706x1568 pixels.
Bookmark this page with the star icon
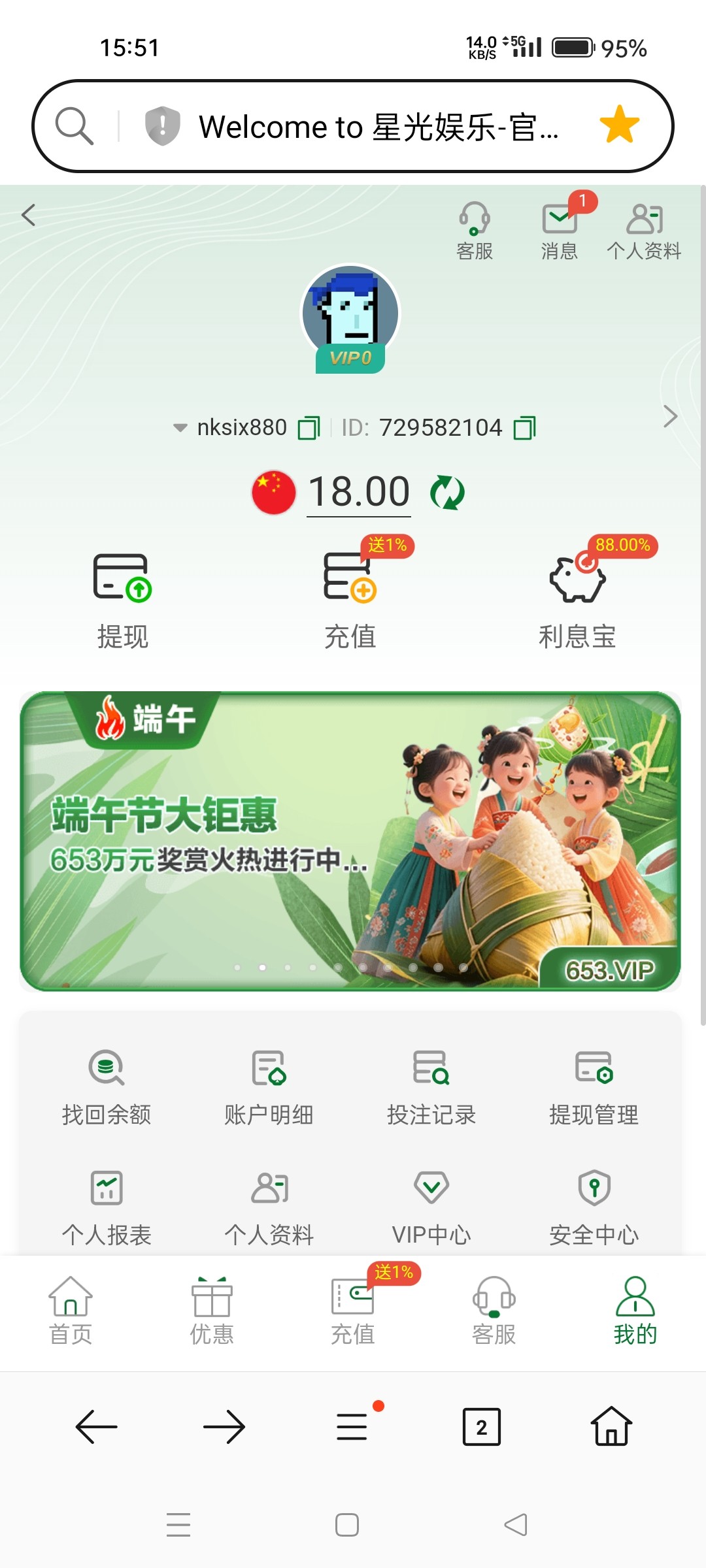619,125
